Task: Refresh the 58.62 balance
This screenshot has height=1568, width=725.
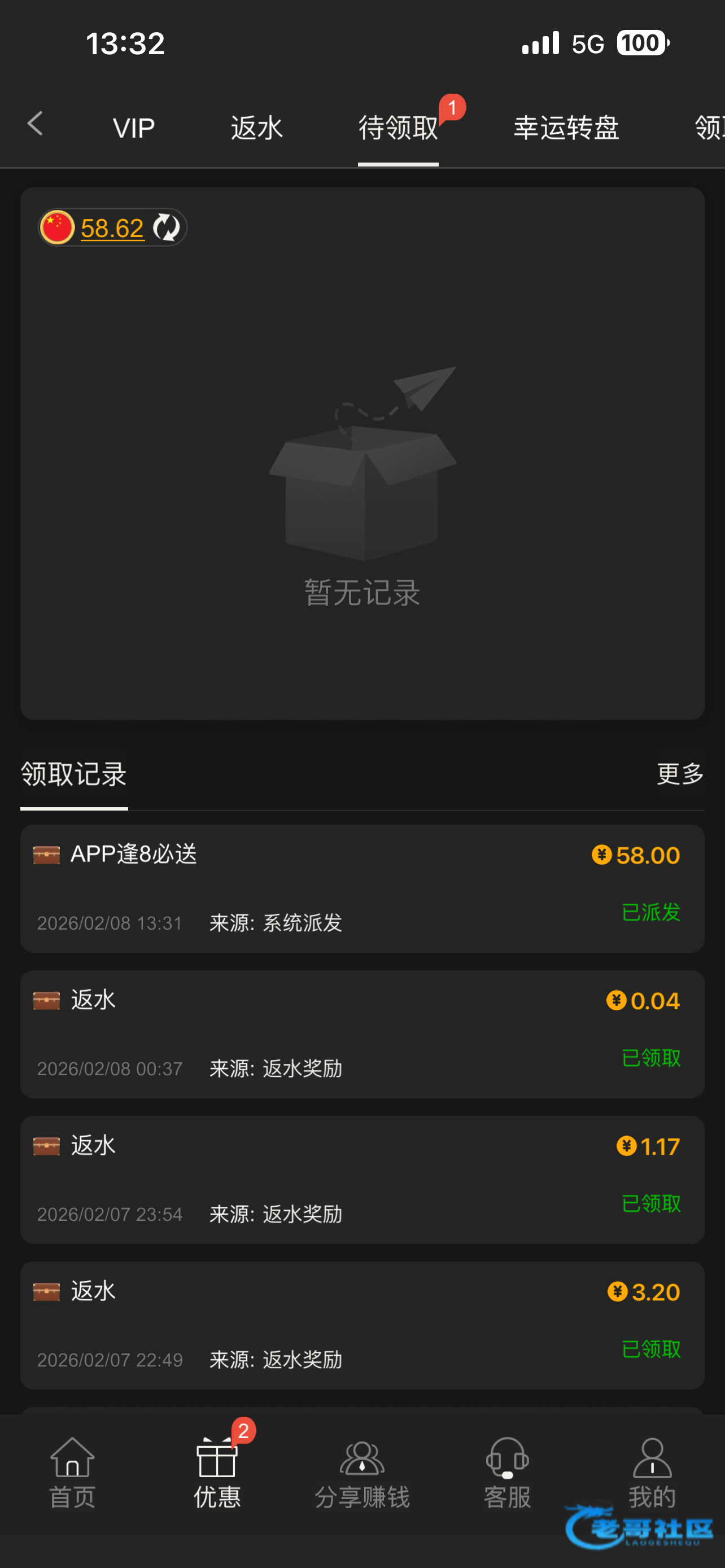Action: [166, 228]
